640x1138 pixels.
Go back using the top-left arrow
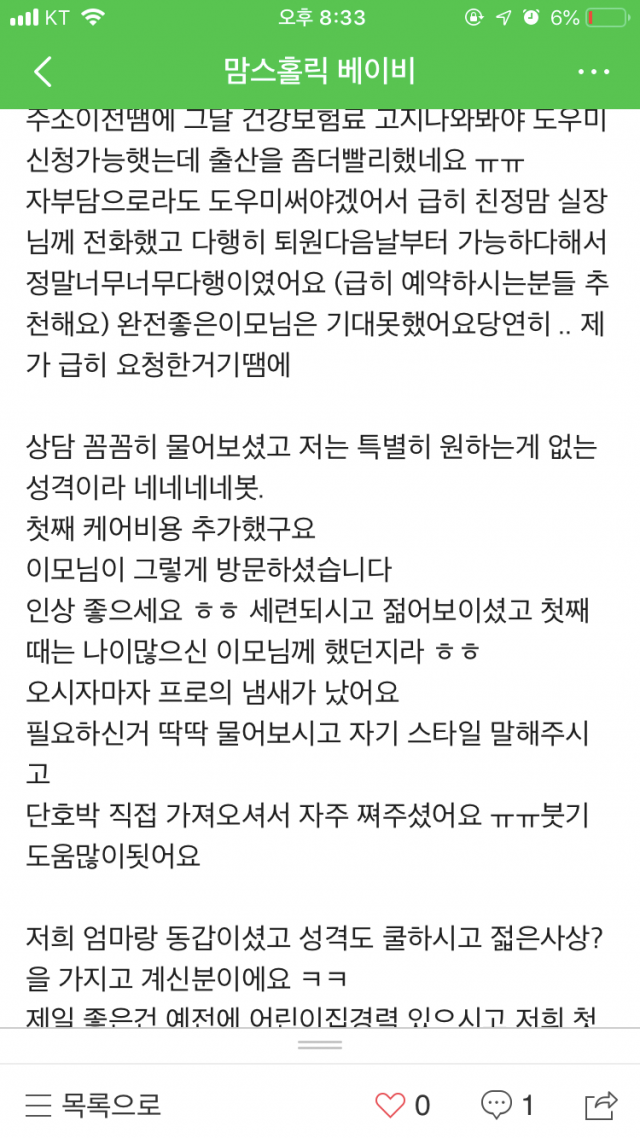[42, 72]
